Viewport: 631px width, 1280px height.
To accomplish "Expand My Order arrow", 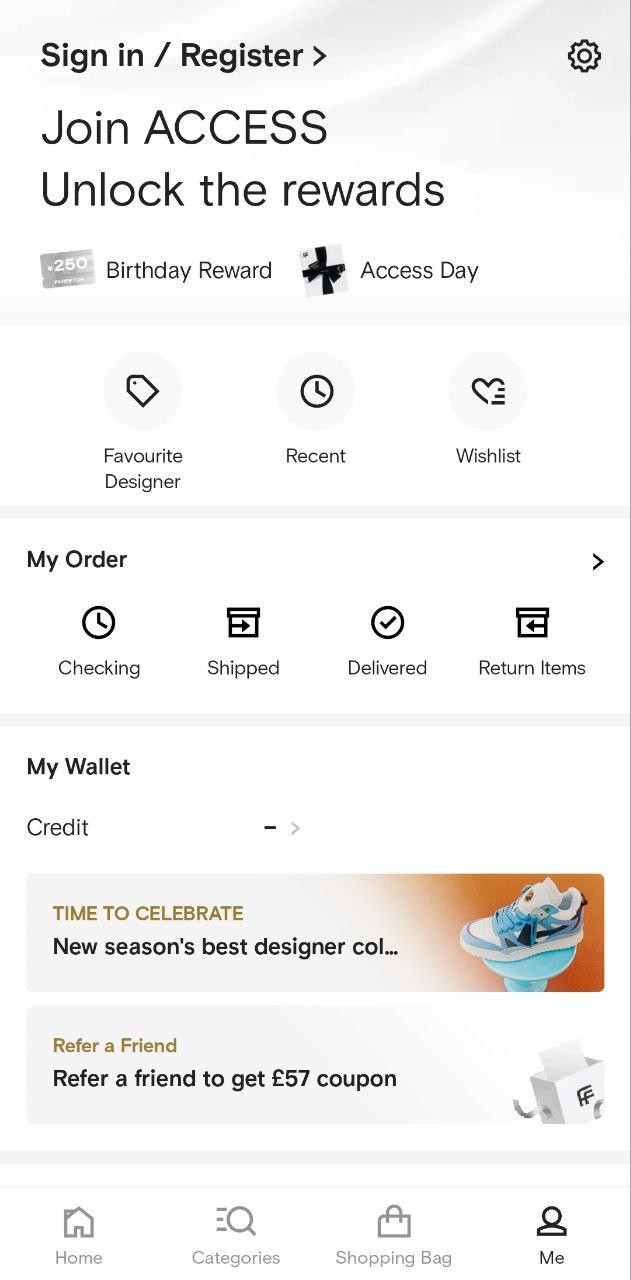I will pyautogui.click(x=597, y=561).
